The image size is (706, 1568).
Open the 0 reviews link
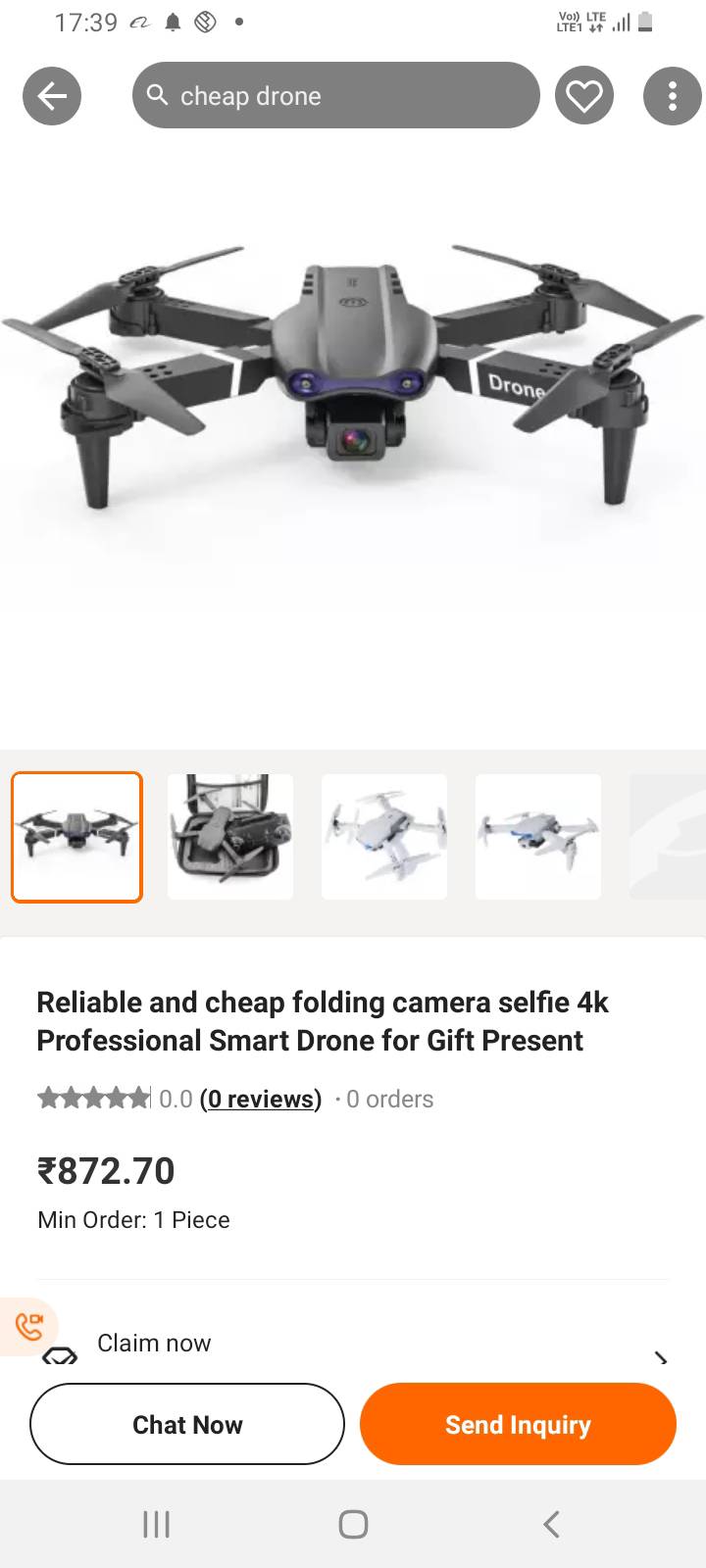261,1099
